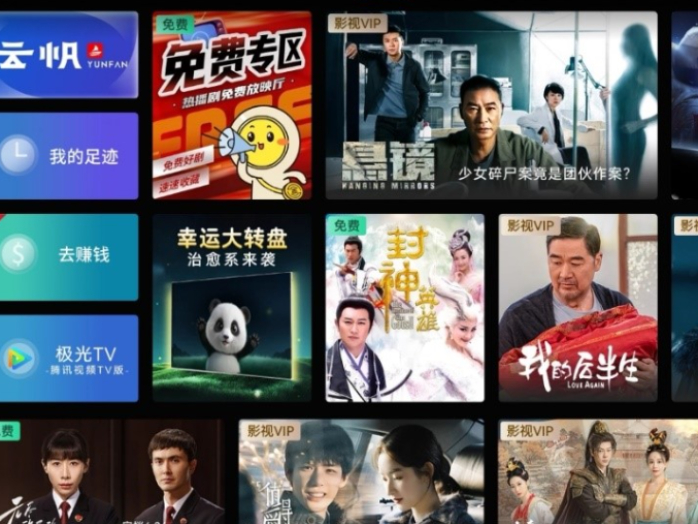Open 我的足迹 viewing history

point(68,156)
